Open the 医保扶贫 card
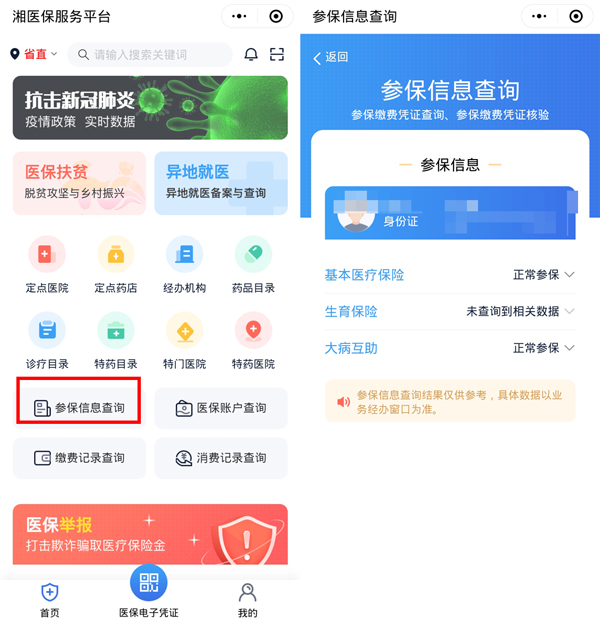The image size is (600, 619). tap(79, 182)
